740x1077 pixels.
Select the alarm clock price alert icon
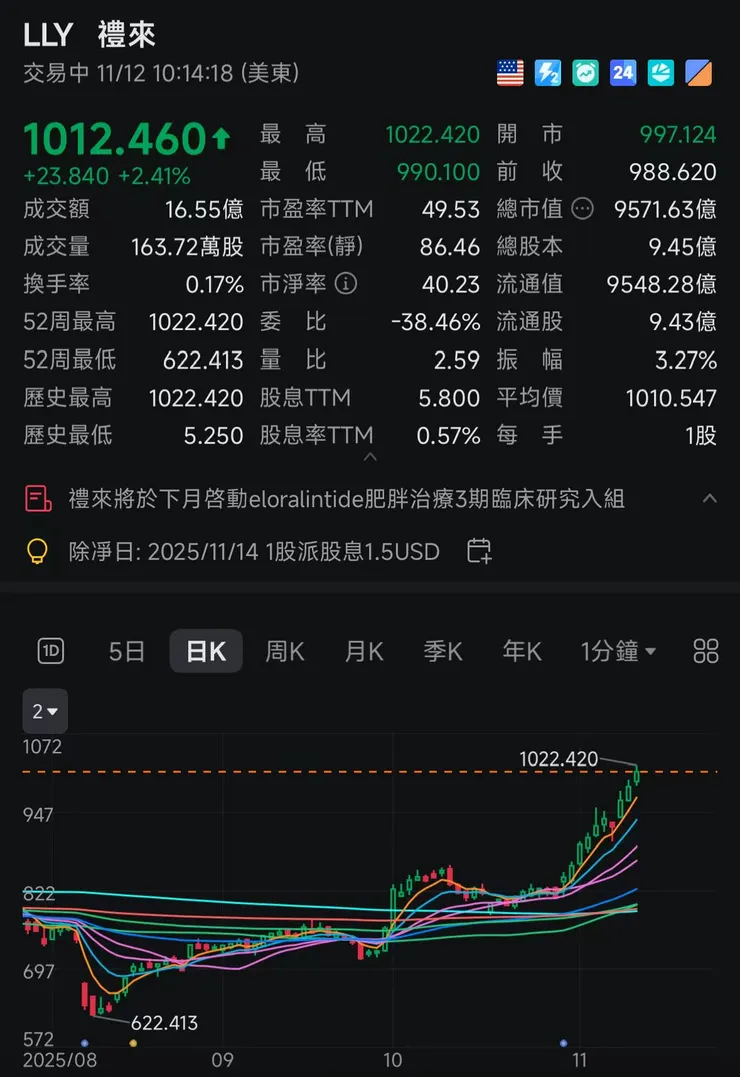tap(585, 72)
